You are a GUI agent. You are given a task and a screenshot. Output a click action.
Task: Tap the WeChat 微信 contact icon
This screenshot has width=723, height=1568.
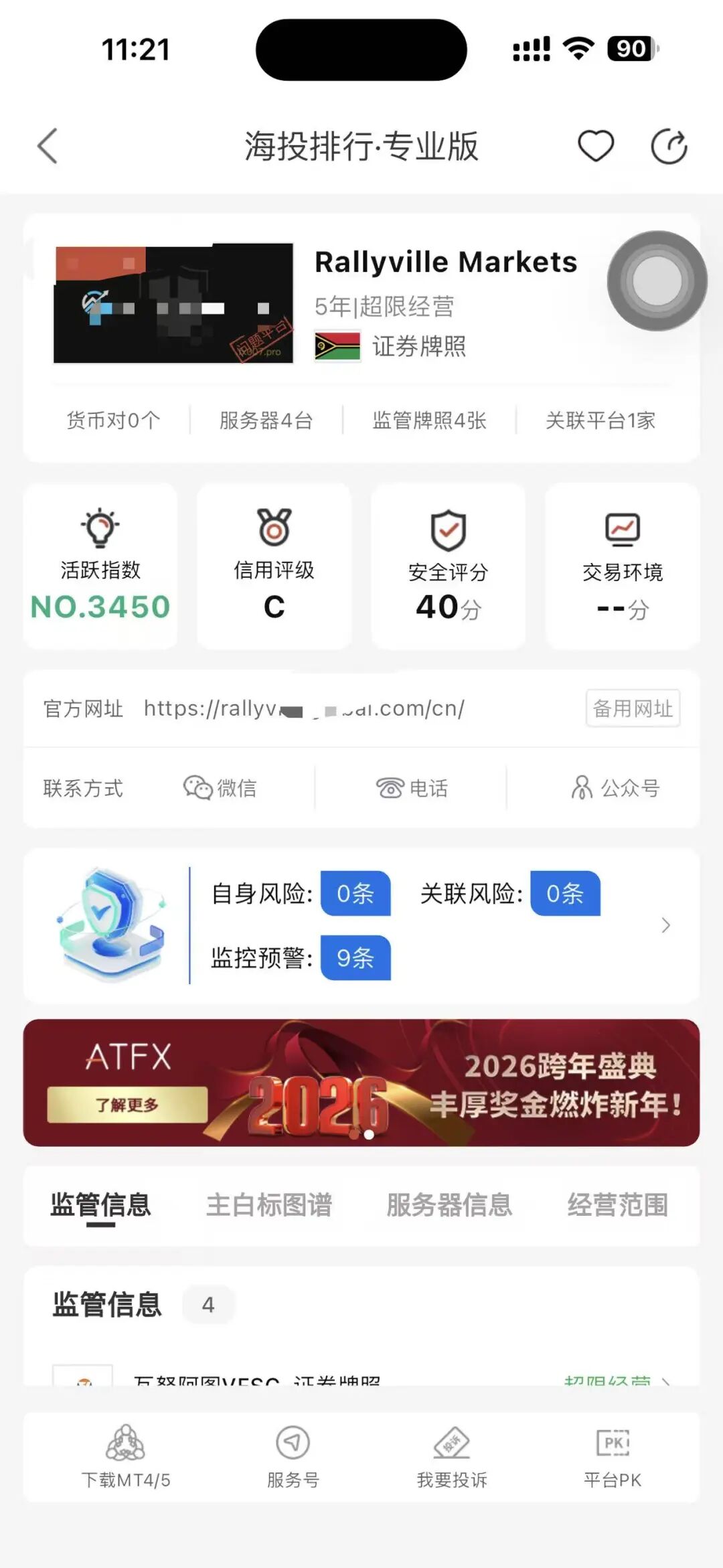[196, 788]
